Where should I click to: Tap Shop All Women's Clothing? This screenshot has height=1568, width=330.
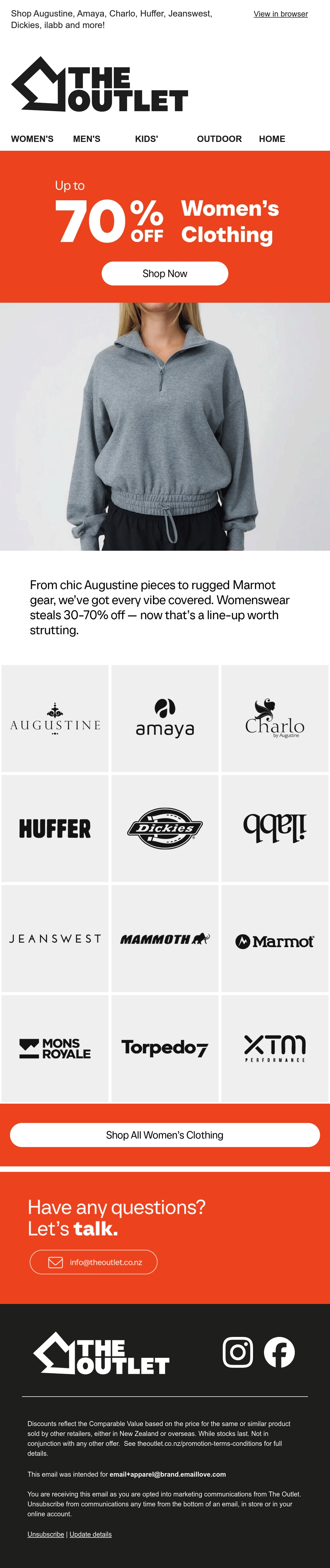tap(165, 1135)
